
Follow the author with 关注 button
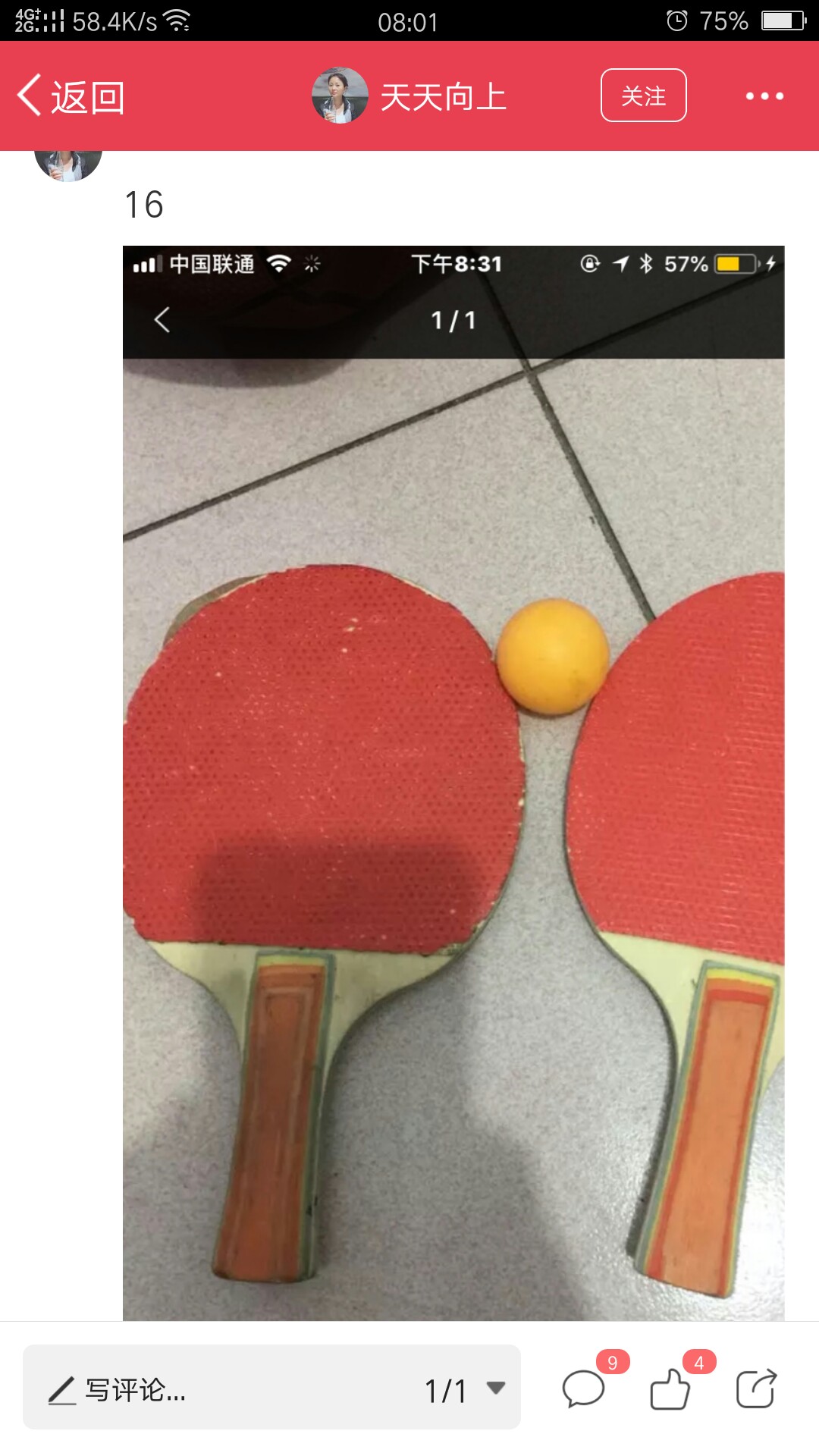click(x=643, y=96)
